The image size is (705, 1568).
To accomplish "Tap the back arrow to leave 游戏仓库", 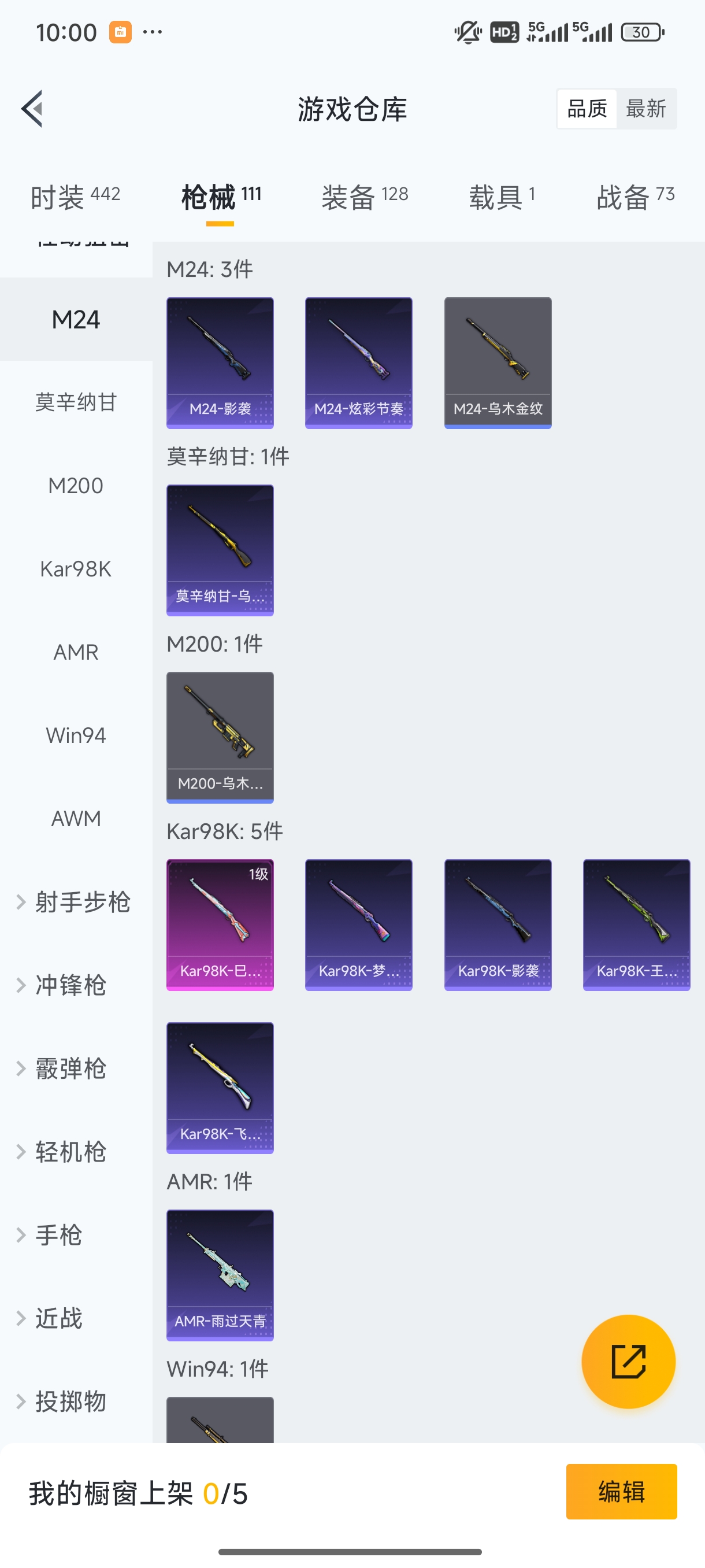I will (32, 108).
